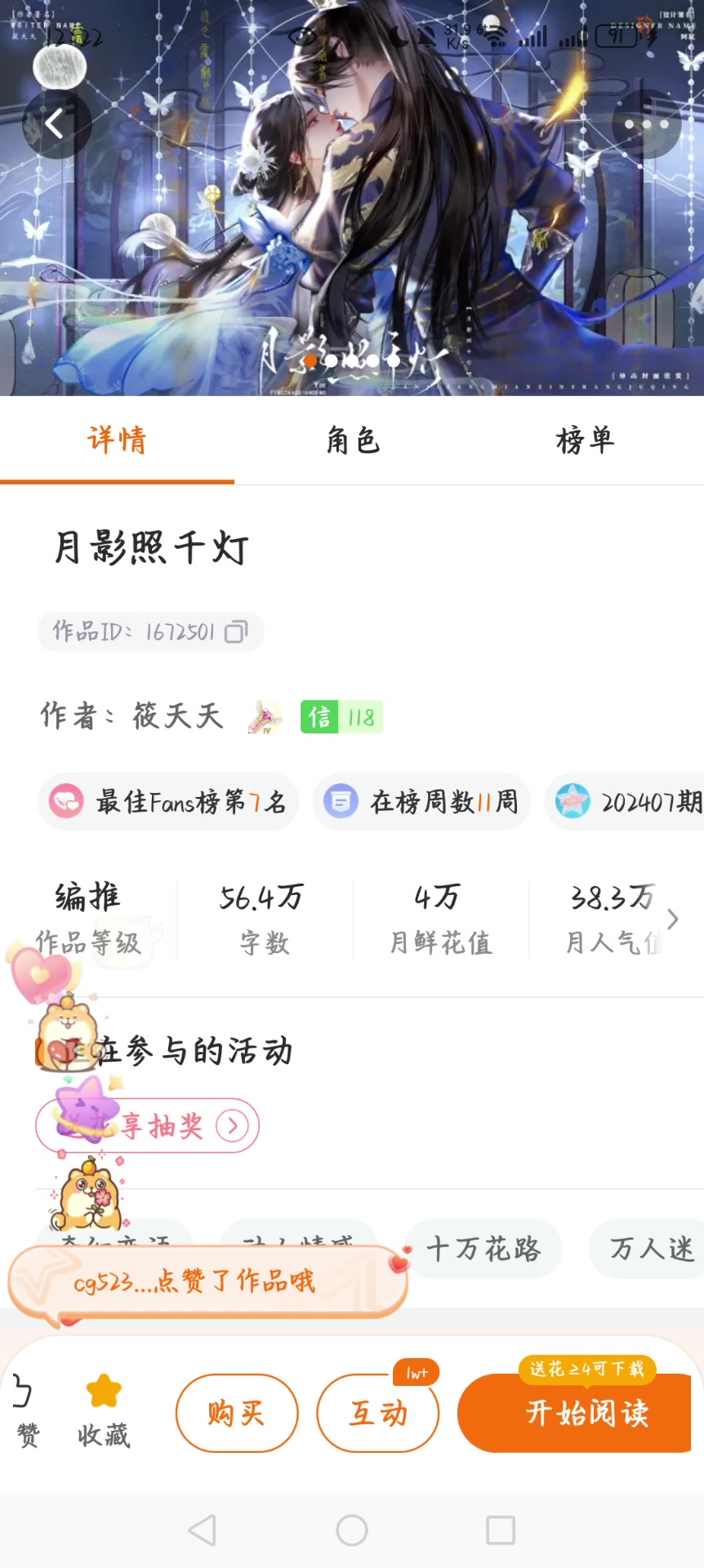Add this work to 收藏
Screen dimensions: 704x1568
click(x=104, y=1411)
